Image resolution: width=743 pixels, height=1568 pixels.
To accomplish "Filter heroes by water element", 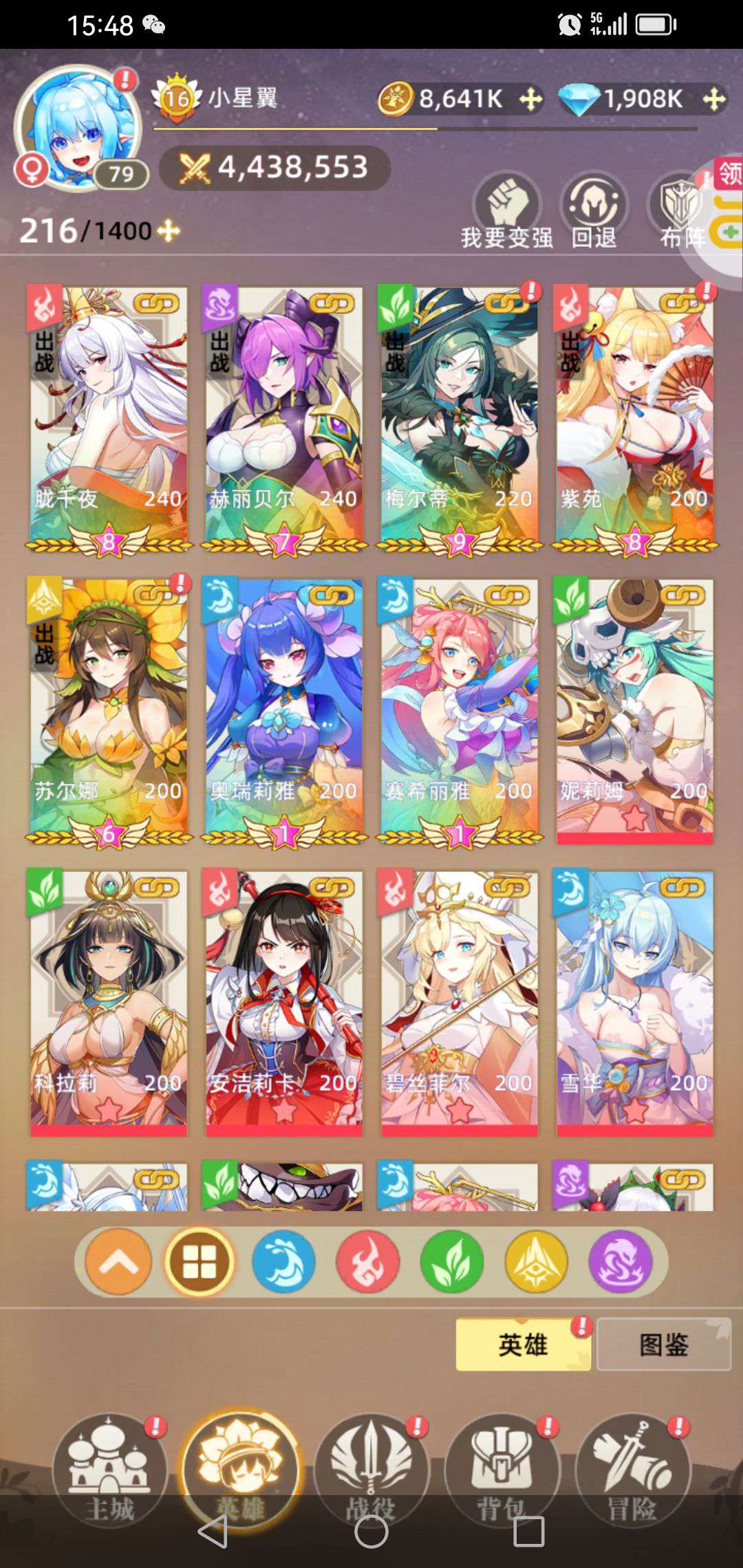I will (x=283, y=1262).
